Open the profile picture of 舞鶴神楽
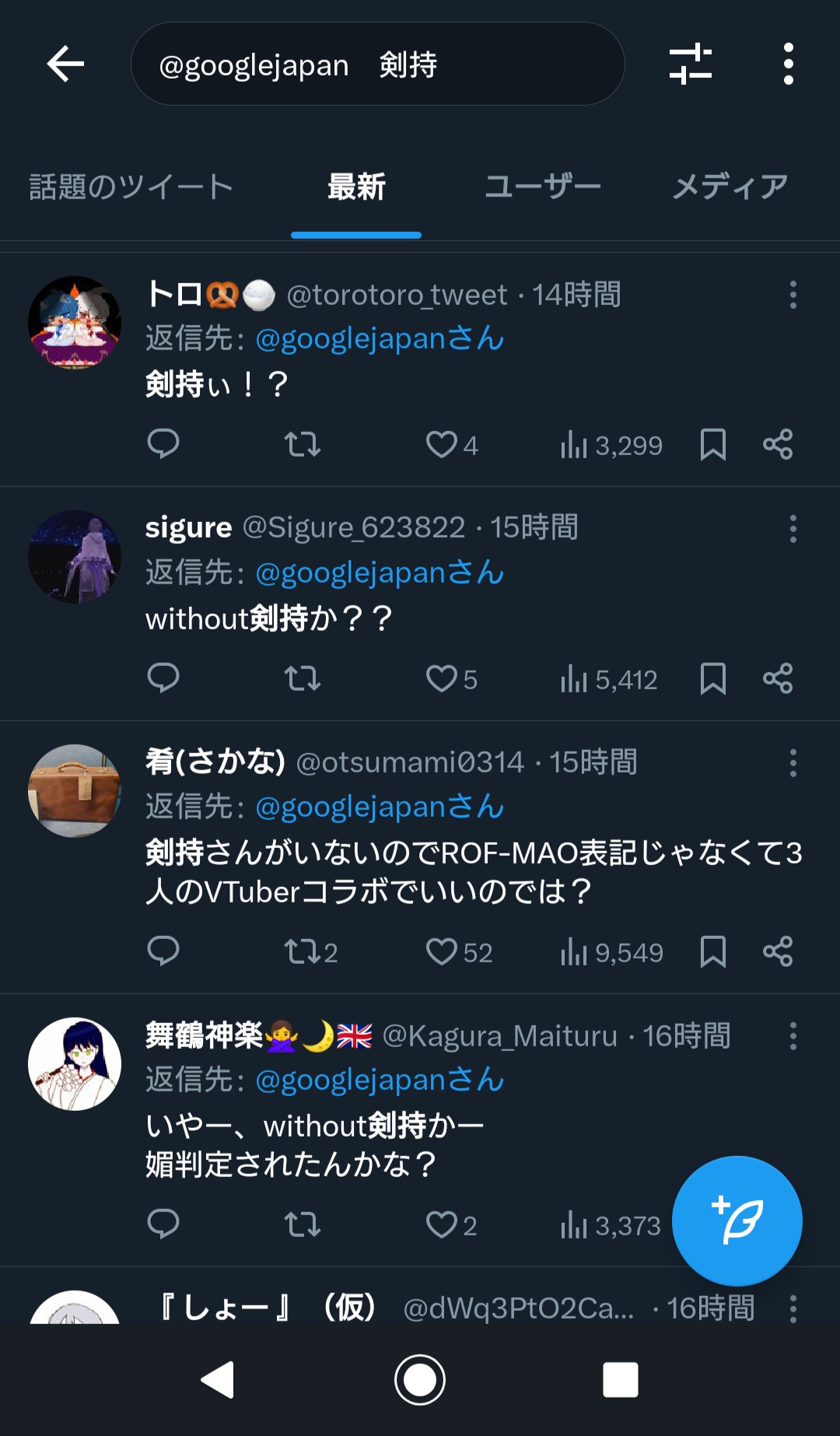The image size is (840, 1436). [x=75, y=1063]
